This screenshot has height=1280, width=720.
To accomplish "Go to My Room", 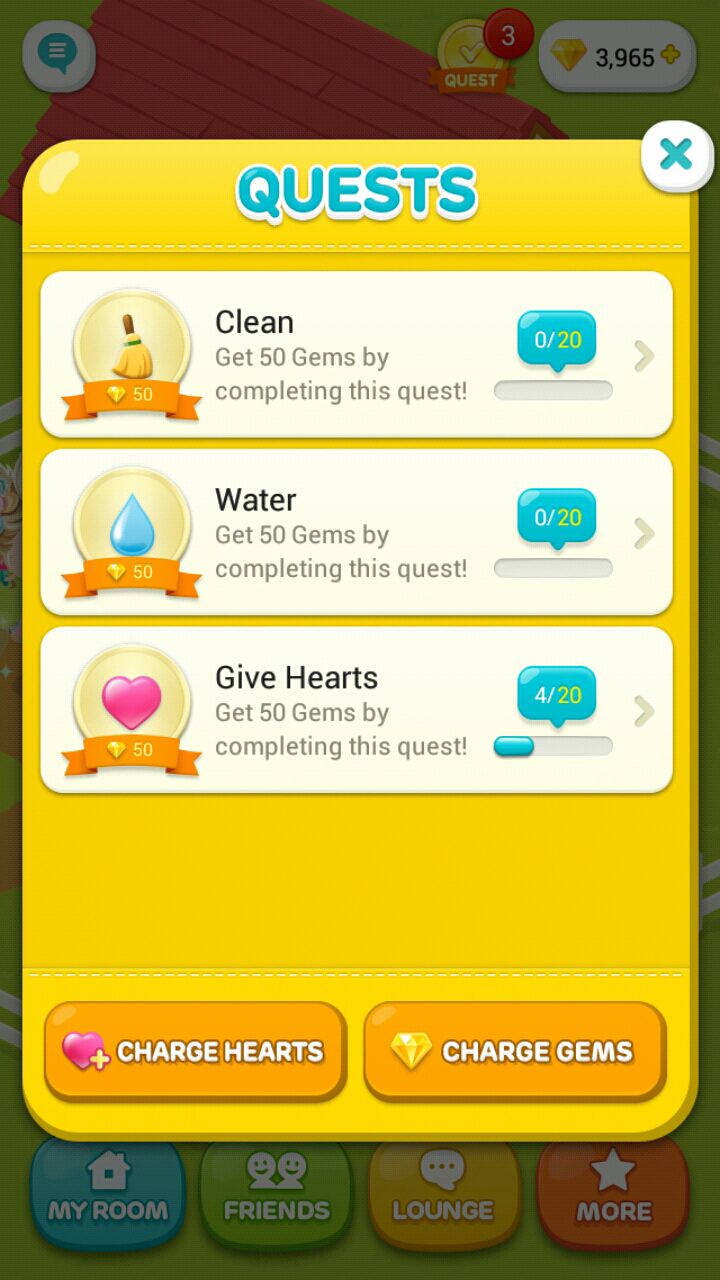I will click(108, 1190).
